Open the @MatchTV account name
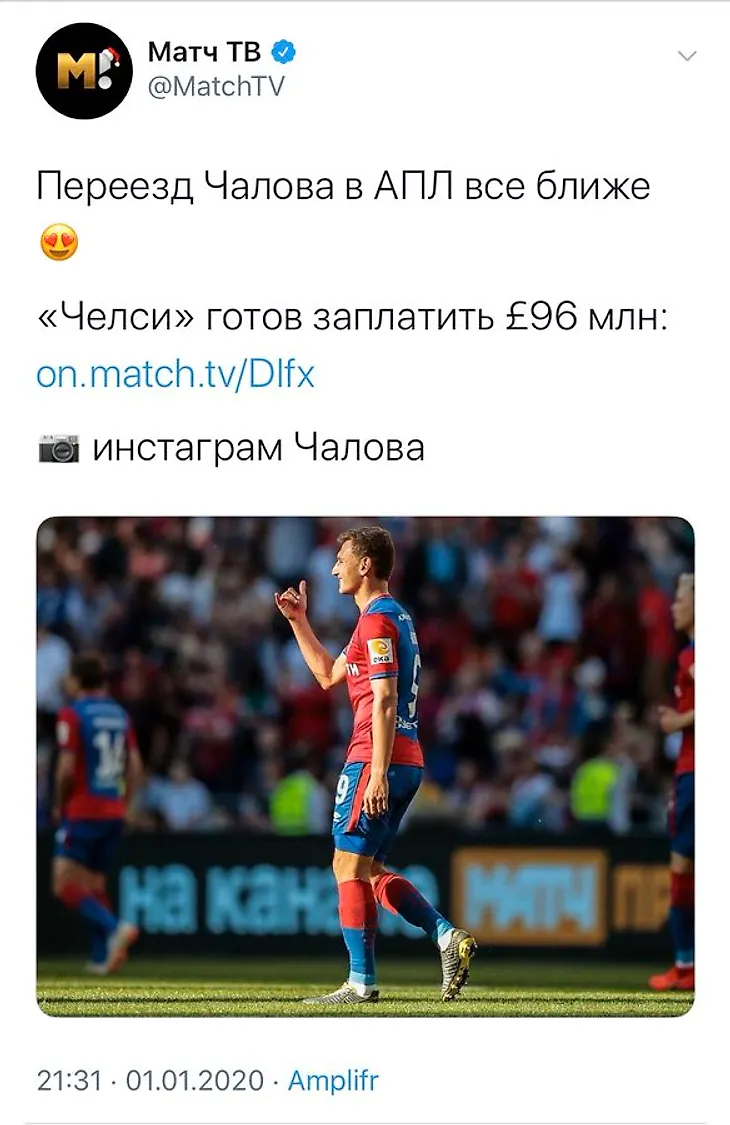 click(x=215, y=87)
